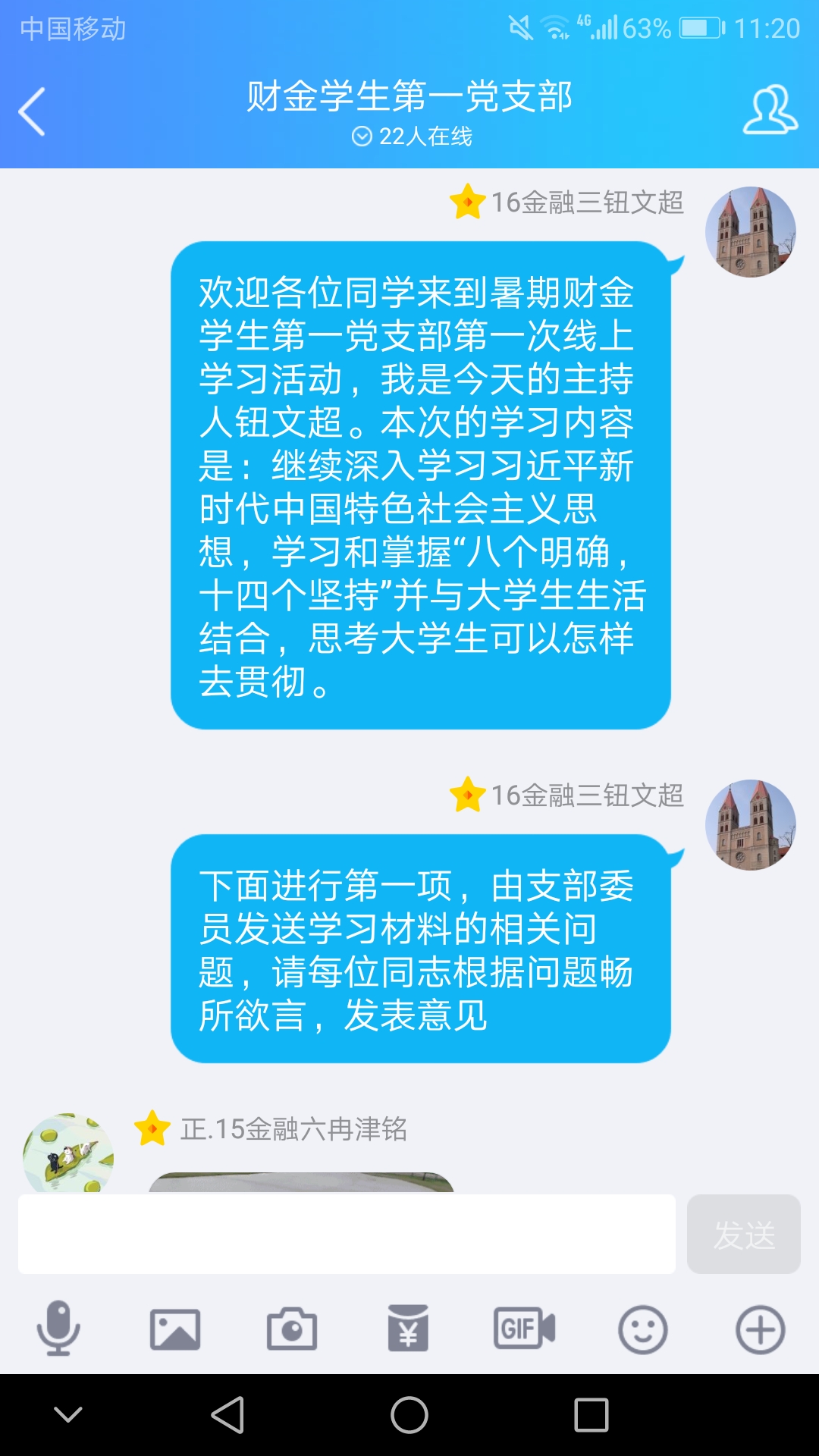
Task: Tap the message input field
Action: 347,1235
